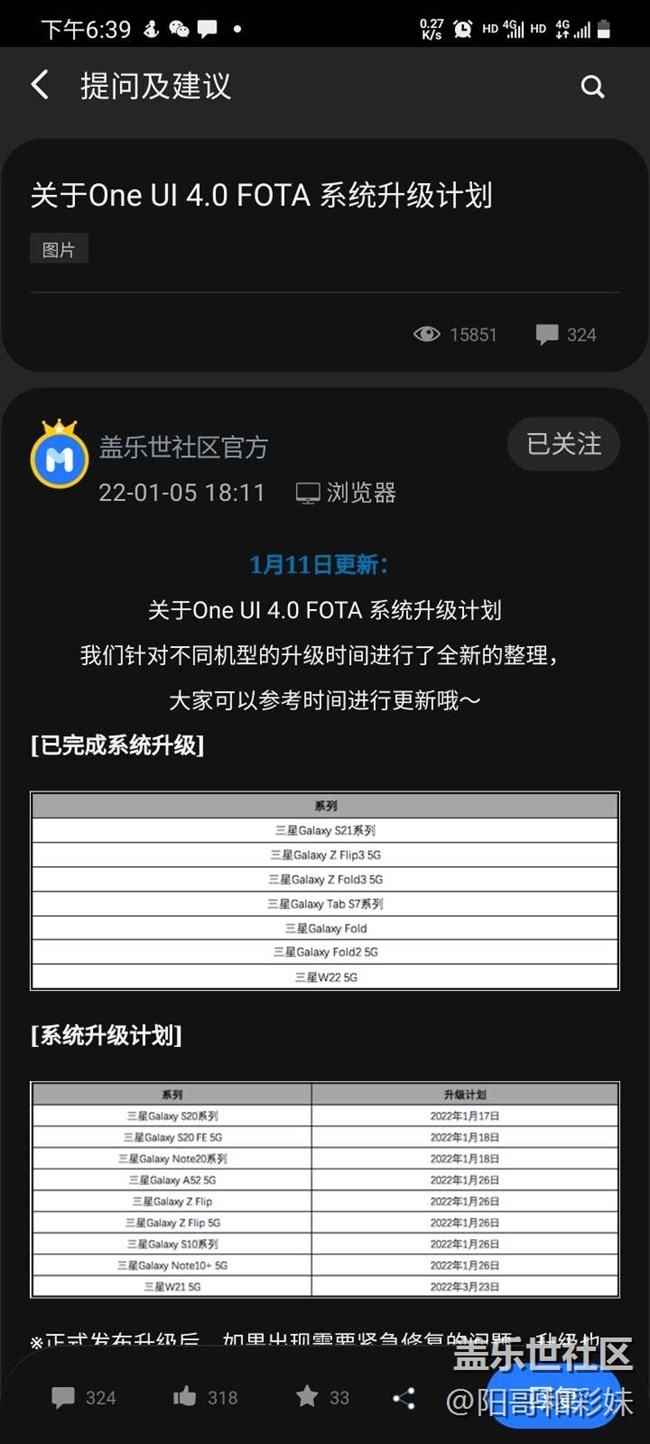Open the search icon
This screenshot has height=1444, width=650.
(x=592, y=87)
